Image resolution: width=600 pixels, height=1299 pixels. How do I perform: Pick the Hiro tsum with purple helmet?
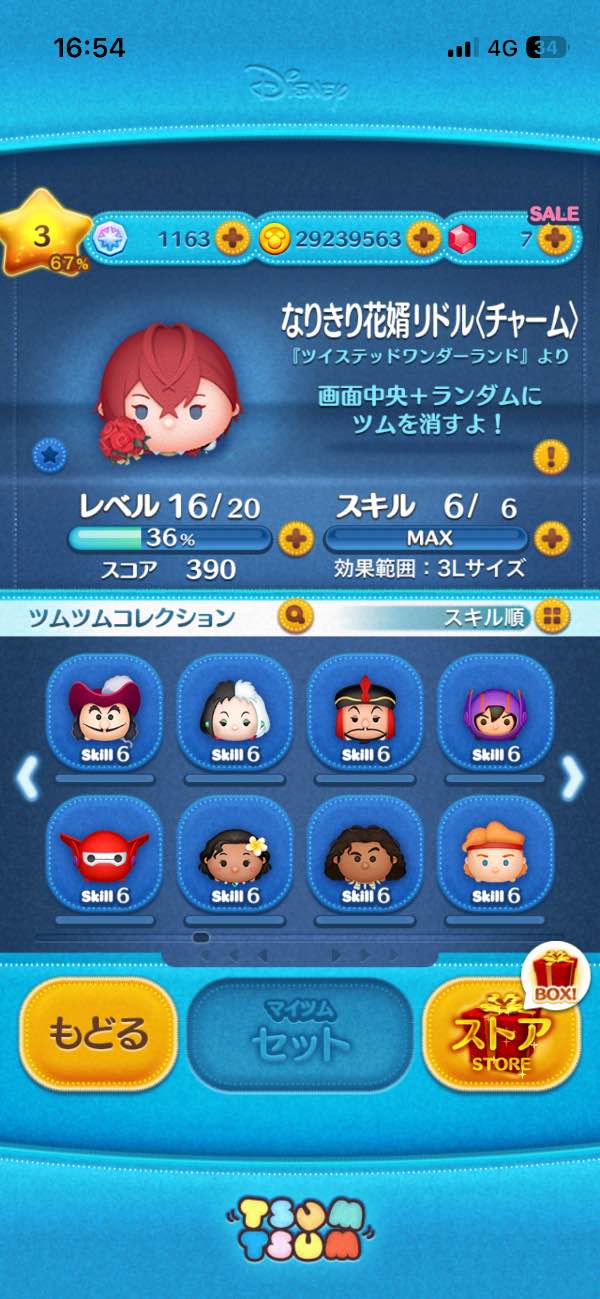(495, 713)
